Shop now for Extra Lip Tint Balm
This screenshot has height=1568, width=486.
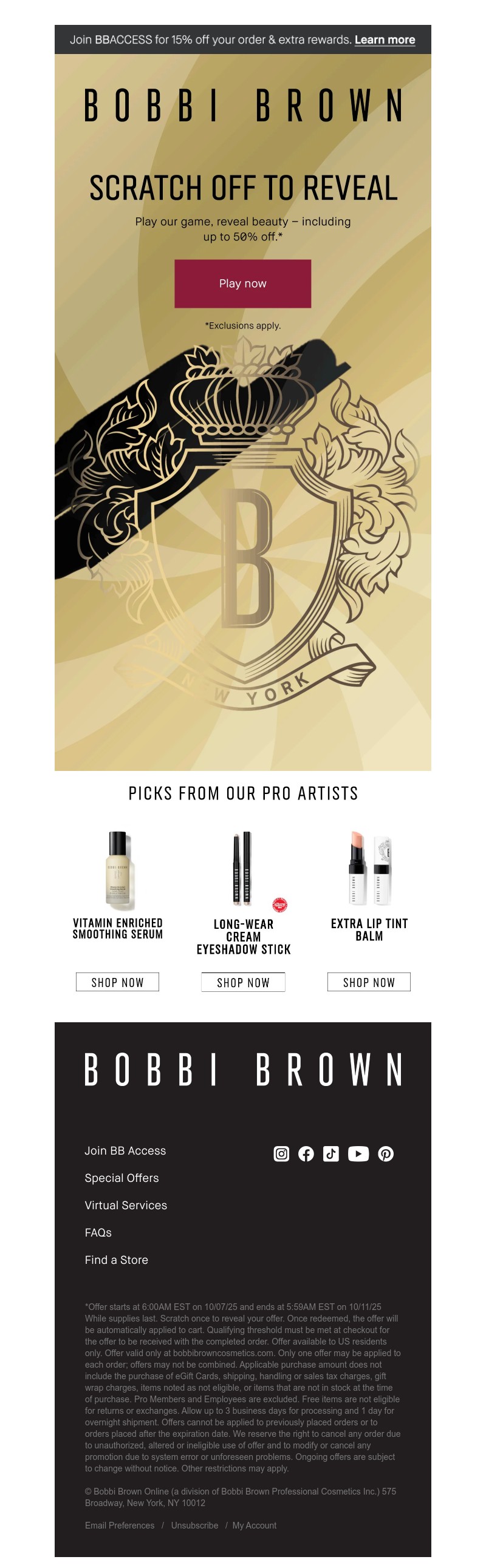pyautogui.click(x=369, y=982)
